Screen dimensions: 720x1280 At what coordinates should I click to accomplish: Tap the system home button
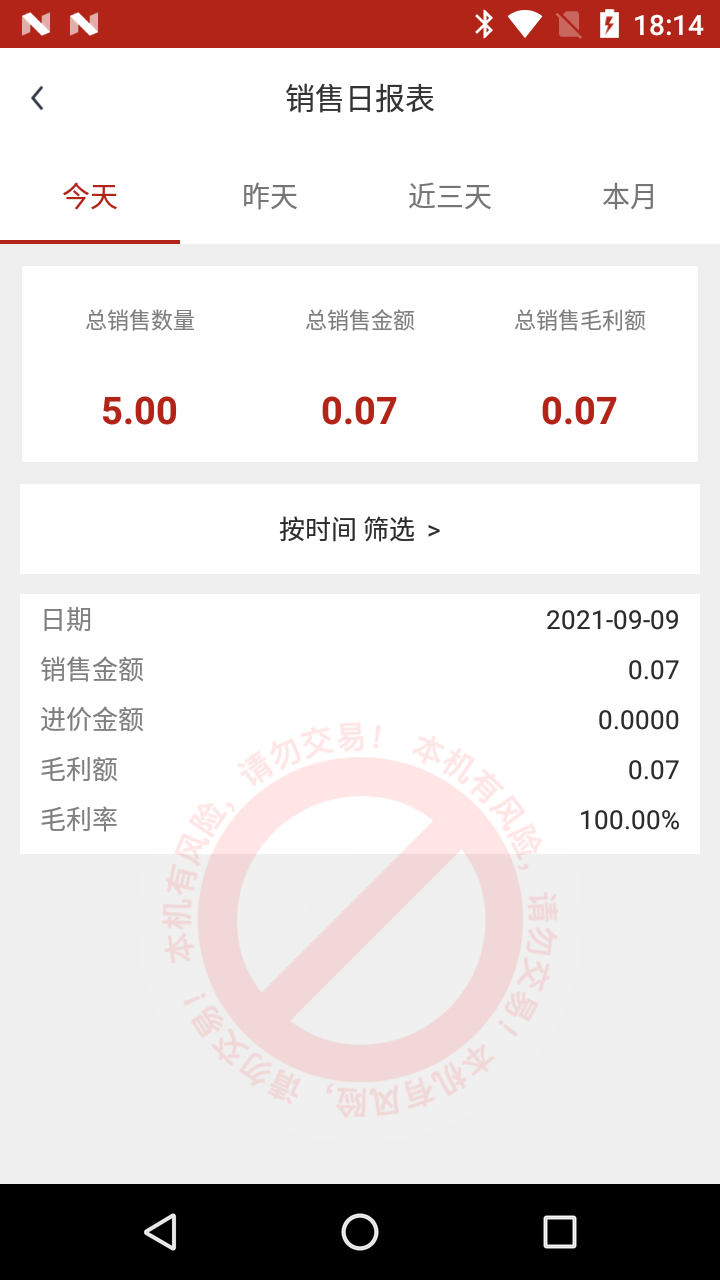[360, 1232]
